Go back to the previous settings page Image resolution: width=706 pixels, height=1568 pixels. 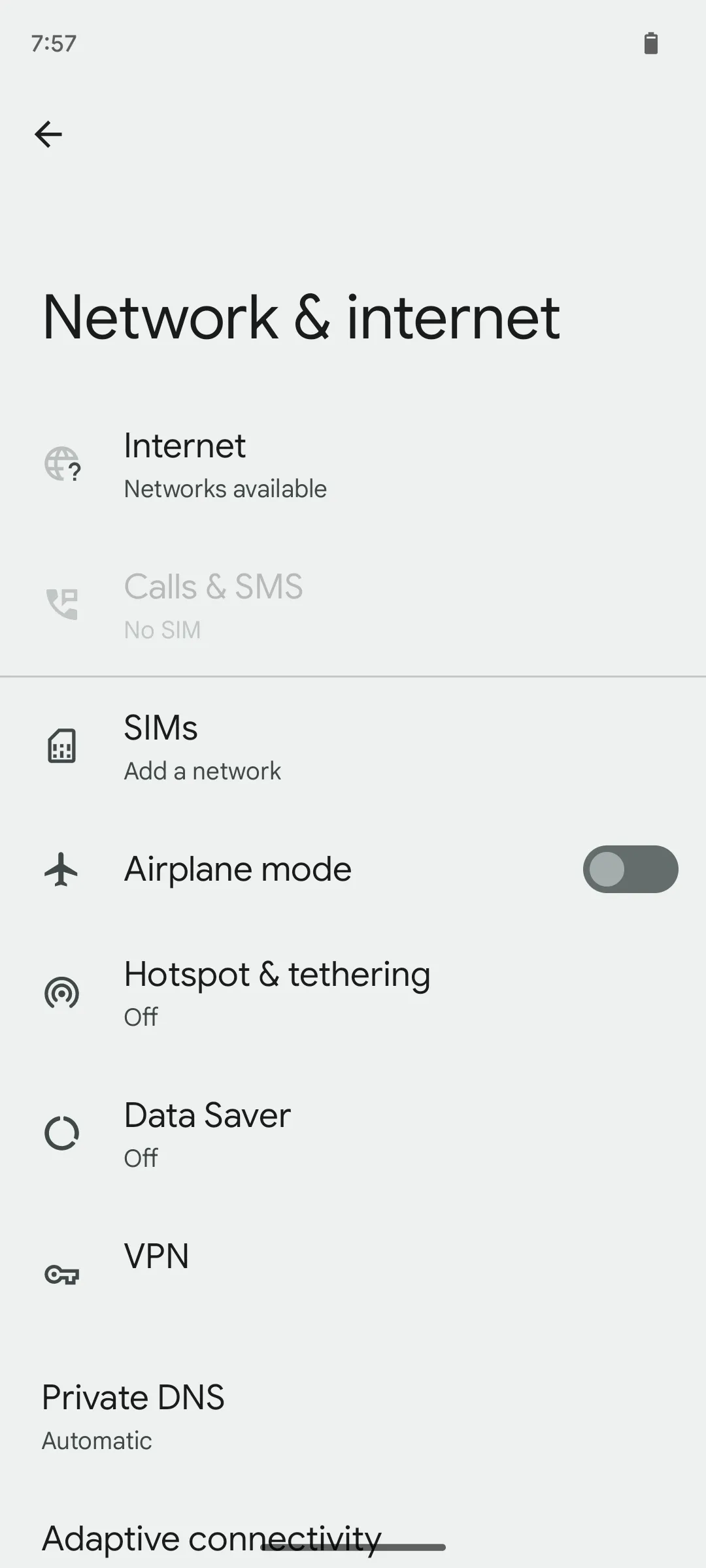click(x=48, y=135)
